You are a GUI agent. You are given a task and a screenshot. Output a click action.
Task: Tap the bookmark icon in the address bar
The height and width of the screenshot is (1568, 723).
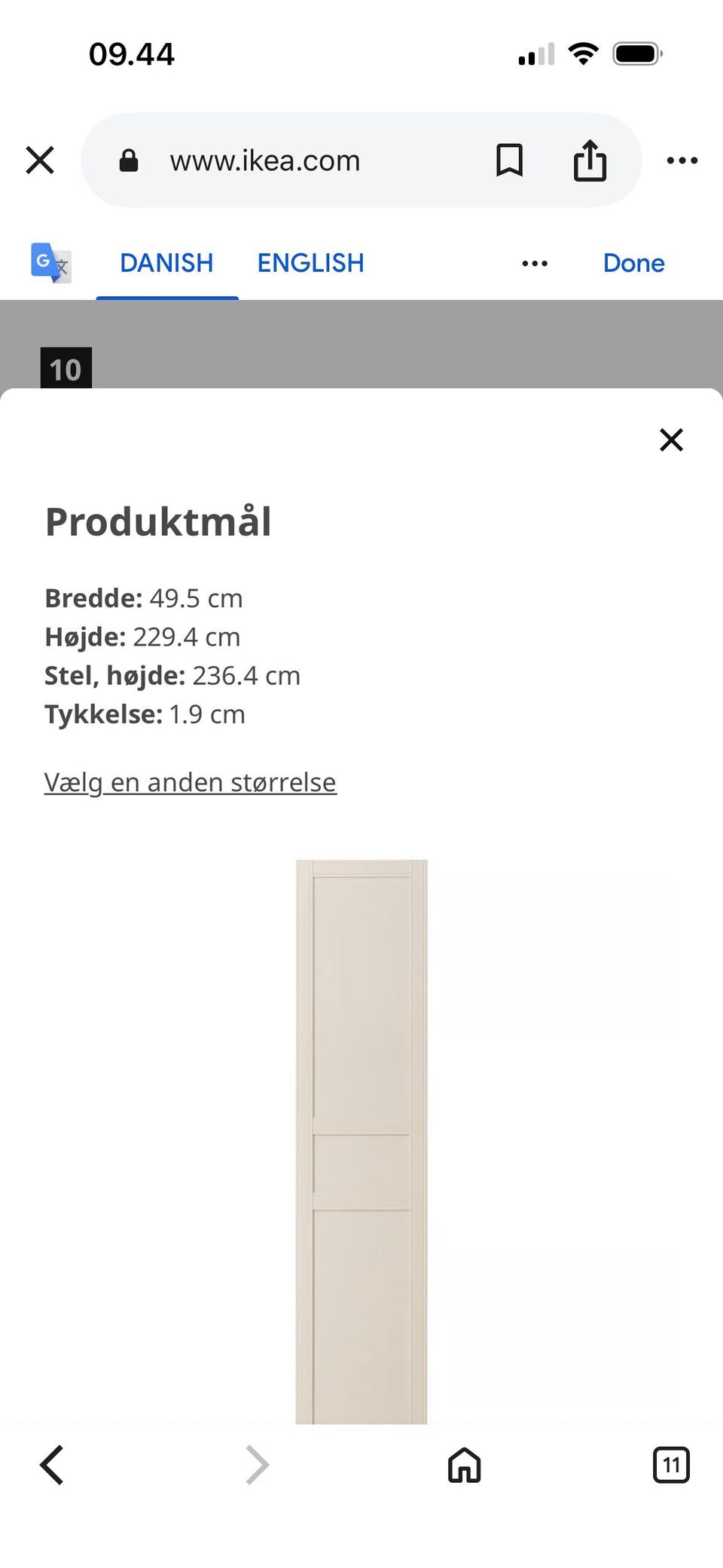tap(509, 160)
